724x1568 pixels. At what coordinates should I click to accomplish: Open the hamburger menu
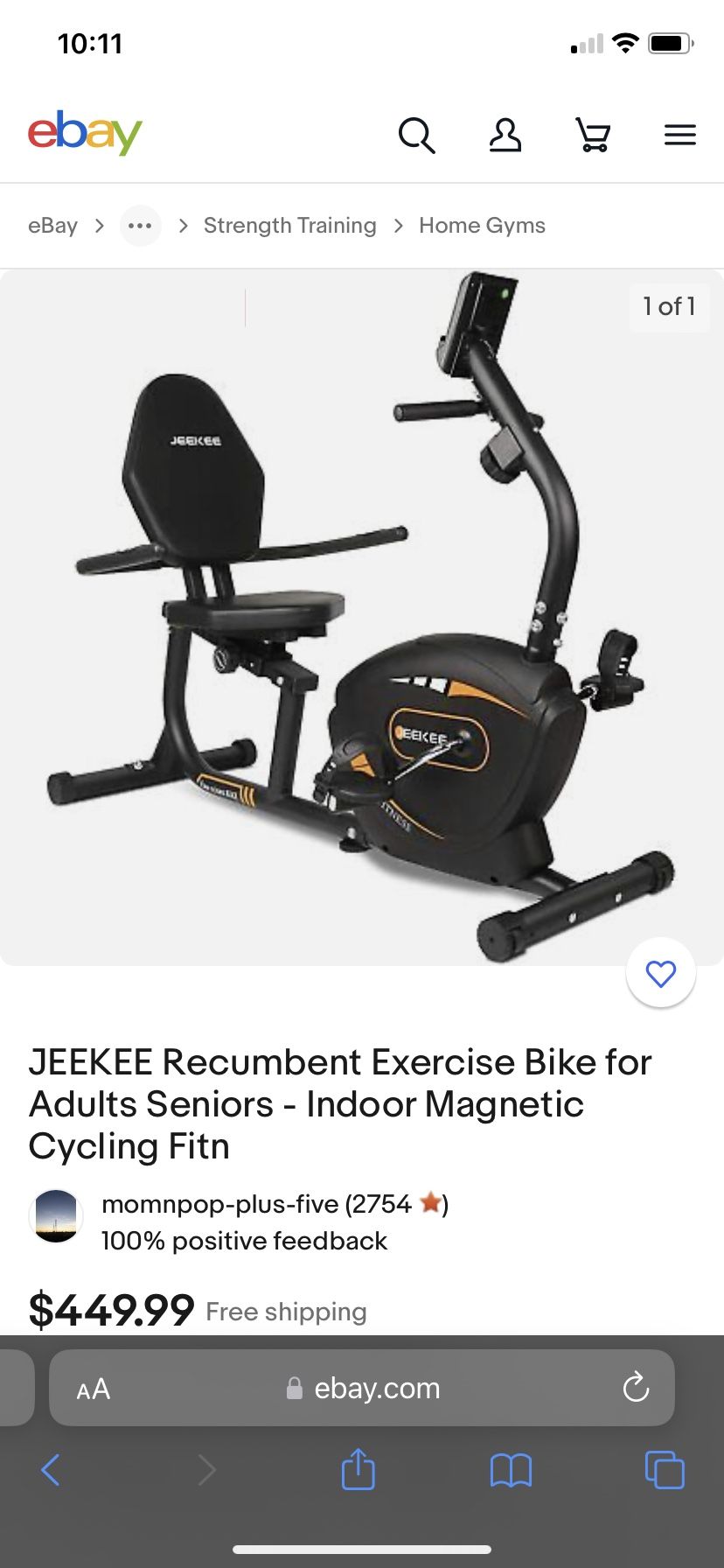(x=679, y=136)
